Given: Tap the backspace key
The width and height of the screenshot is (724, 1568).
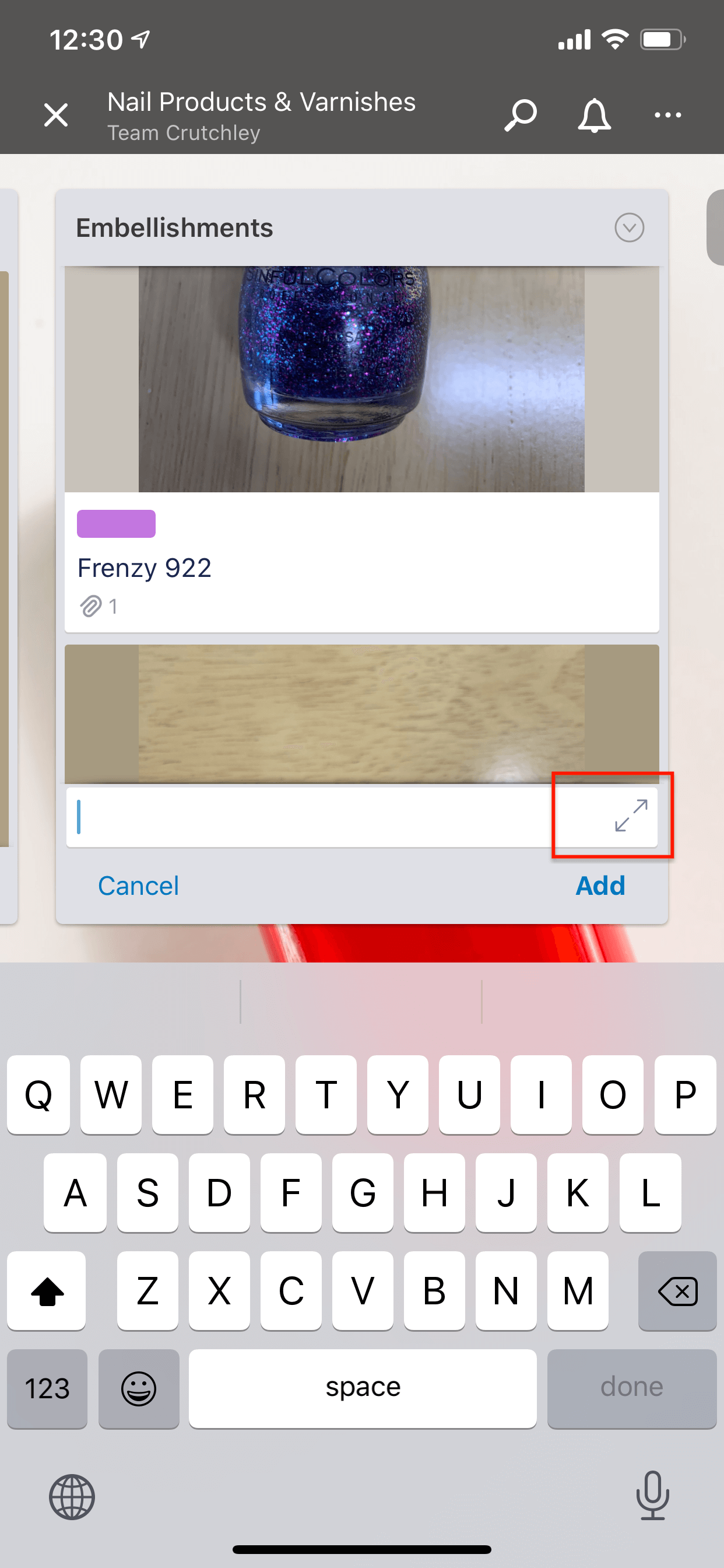Looking at the screenshot, I should pos(677,1290).
